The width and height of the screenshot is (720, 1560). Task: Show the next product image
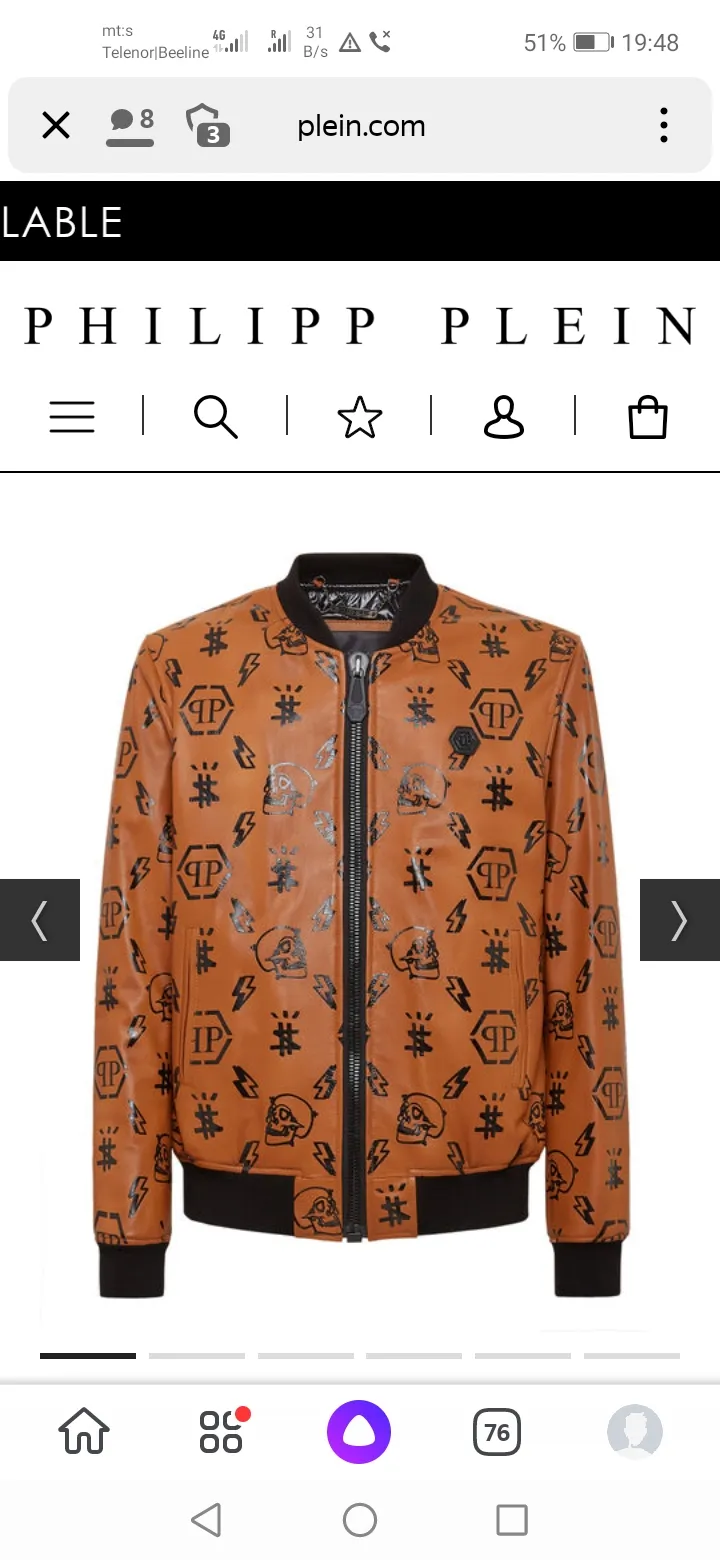pyautogui.click(x=680, y=920)
